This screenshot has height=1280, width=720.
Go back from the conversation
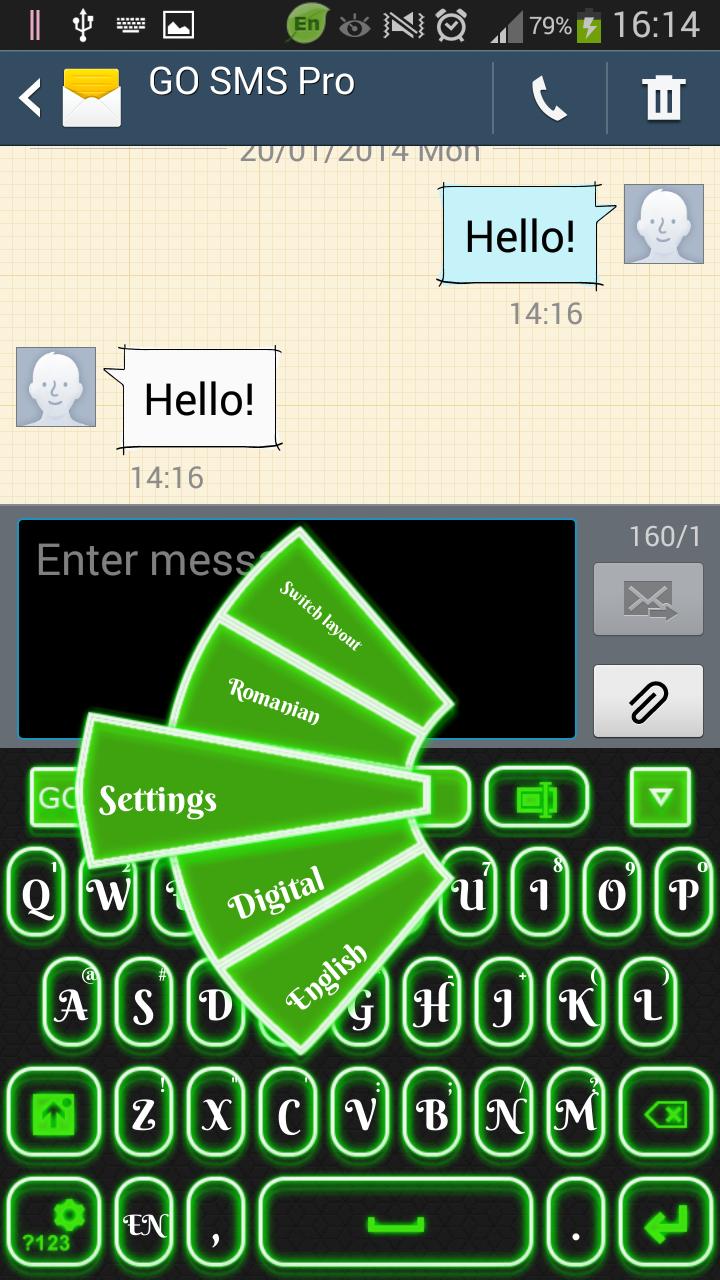(x=32, y=98)
